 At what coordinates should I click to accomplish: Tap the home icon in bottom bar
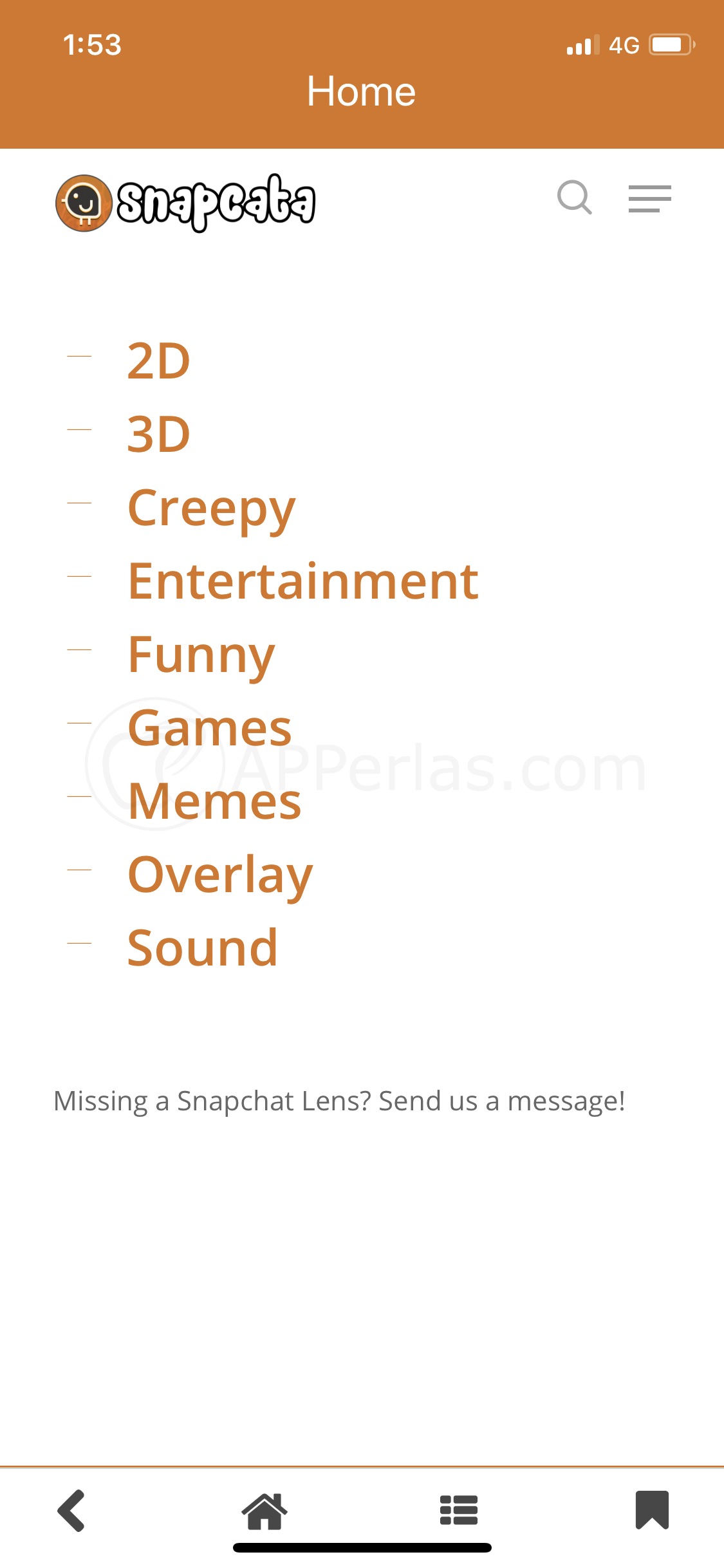[265, 1510]
